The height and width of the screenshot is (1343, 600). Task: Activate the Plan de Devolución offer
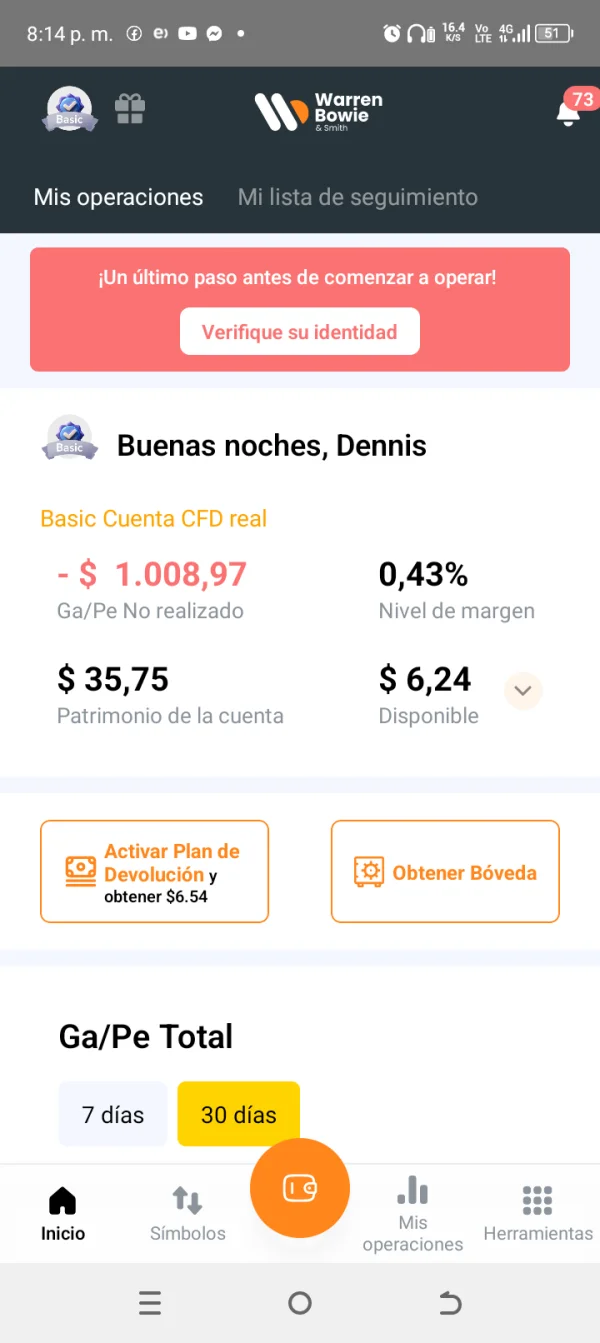pyautogui.click(x=154, y=871)
